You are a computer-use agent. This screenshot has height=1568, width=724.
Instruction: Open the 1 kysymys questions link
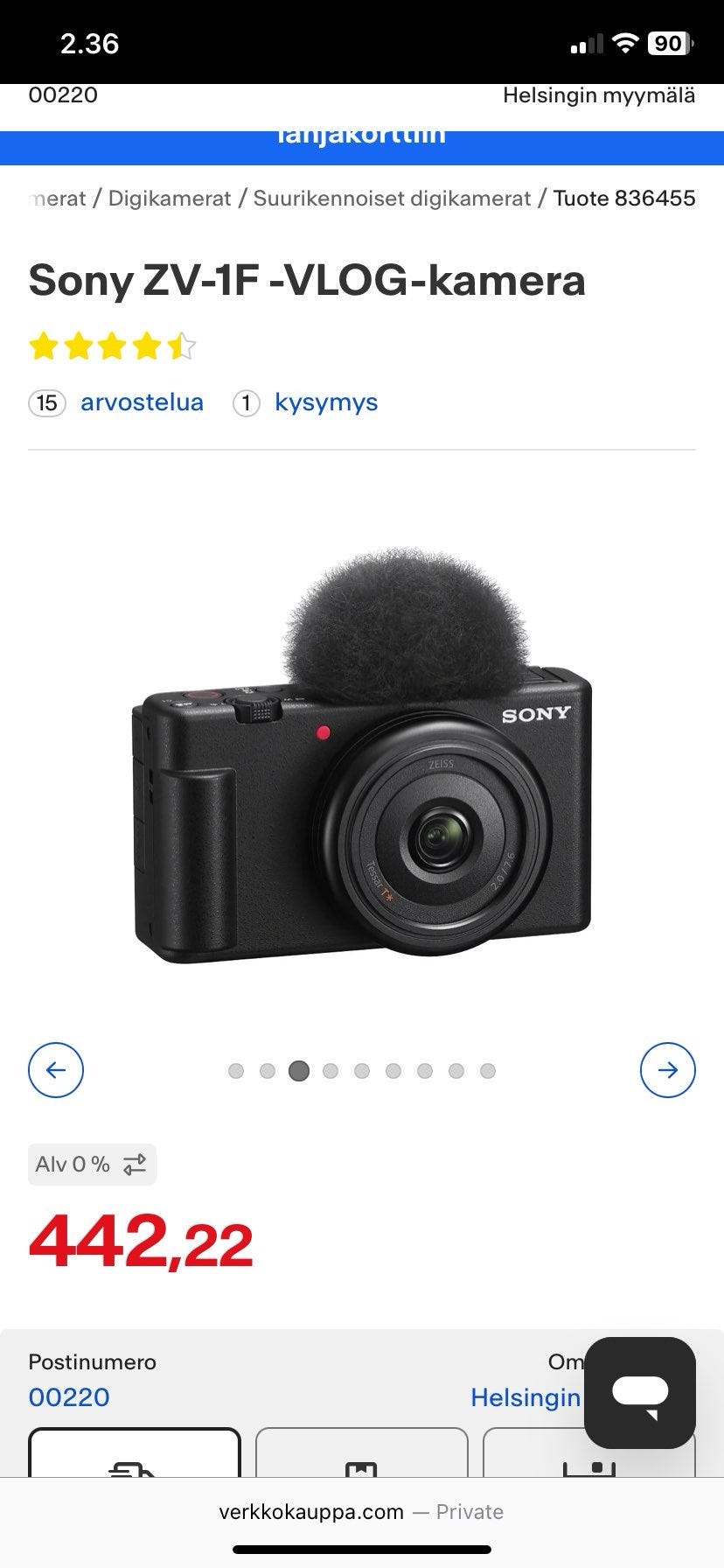325,402
